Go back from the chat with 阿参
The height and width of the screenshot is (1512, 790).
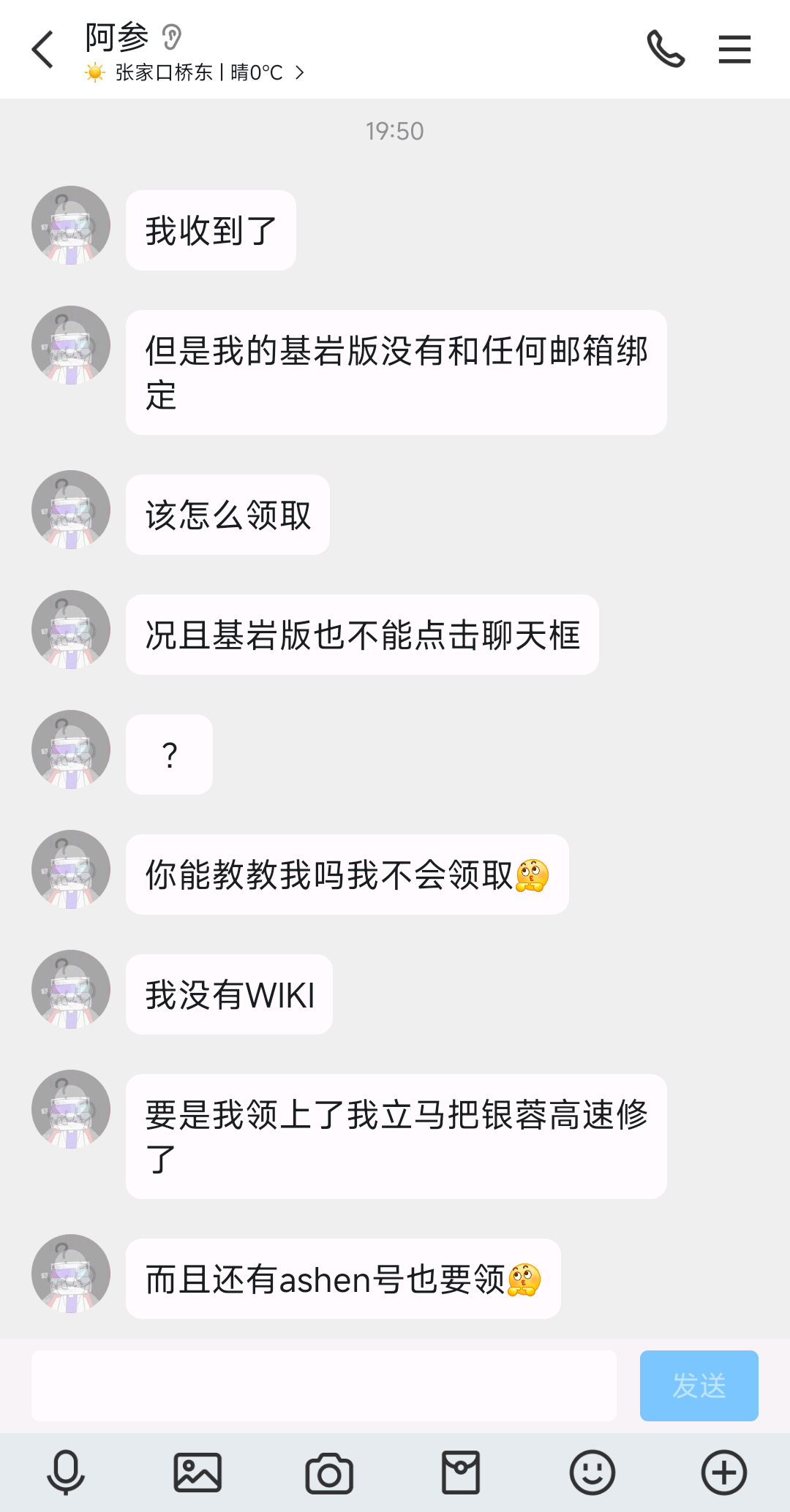pyautogui.click(x=43, y=50)
